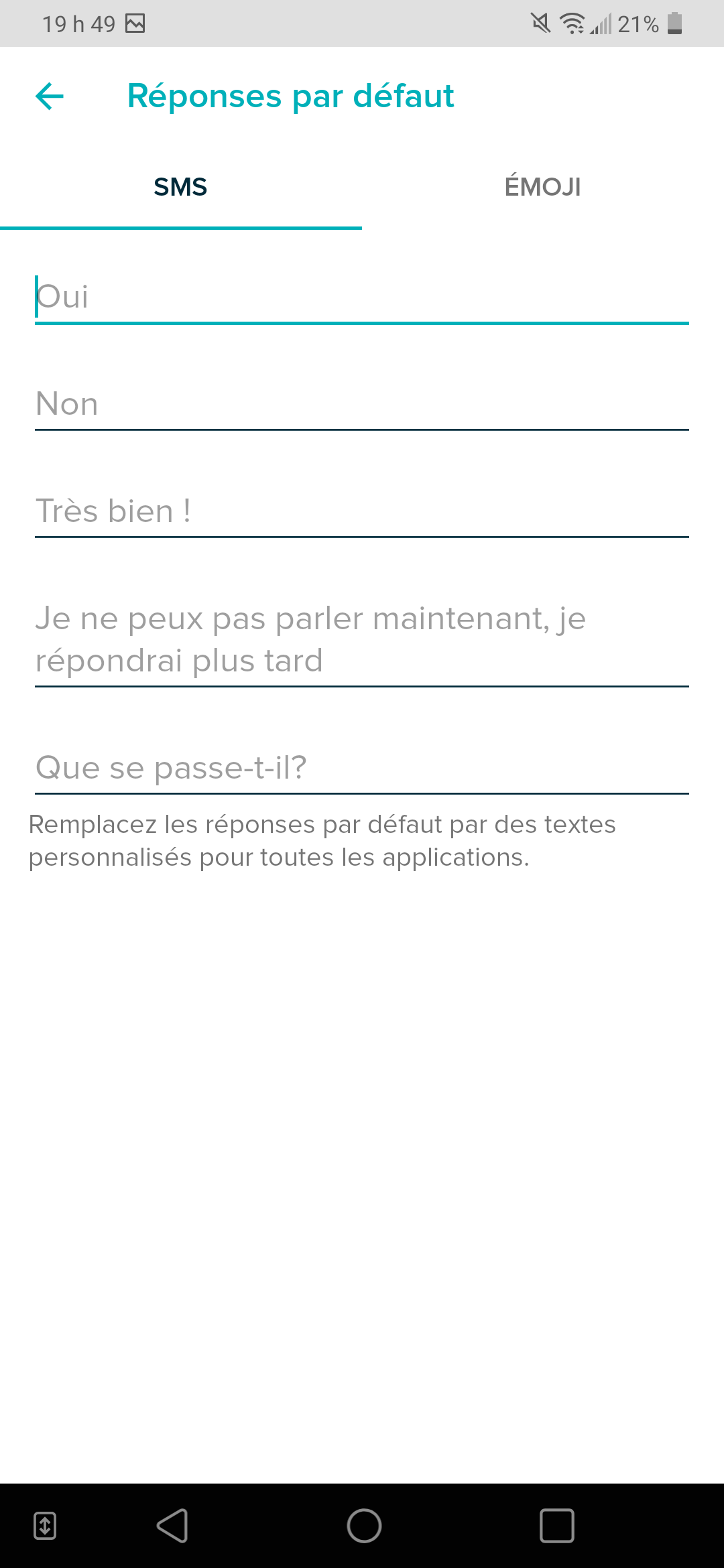Viewport: 724px width, 1568px height.
Task: Go to the system home screen
Action: pos(364,1526)
